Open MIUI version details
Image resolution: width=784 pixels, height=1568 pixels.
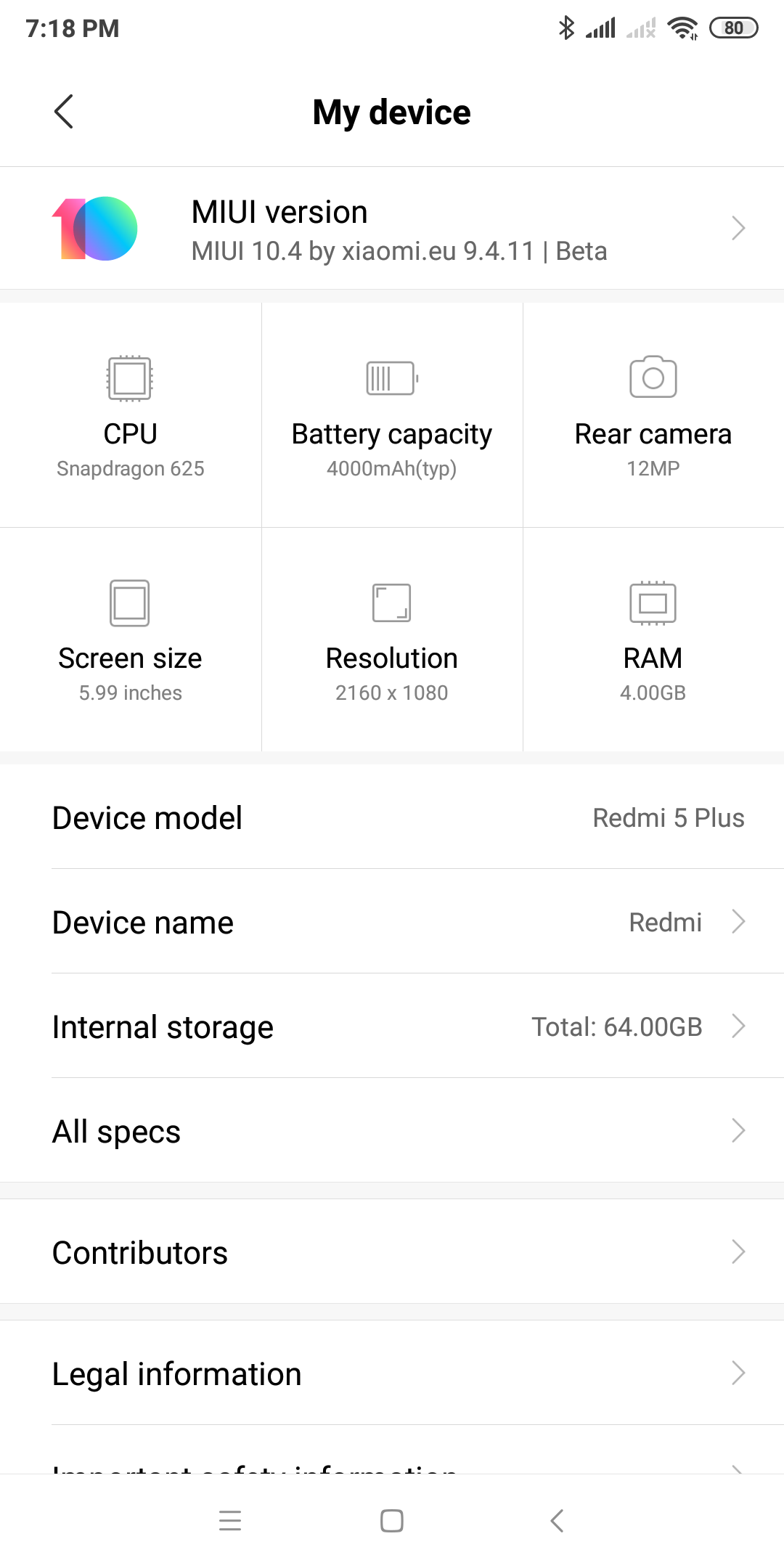click(392, 229)
